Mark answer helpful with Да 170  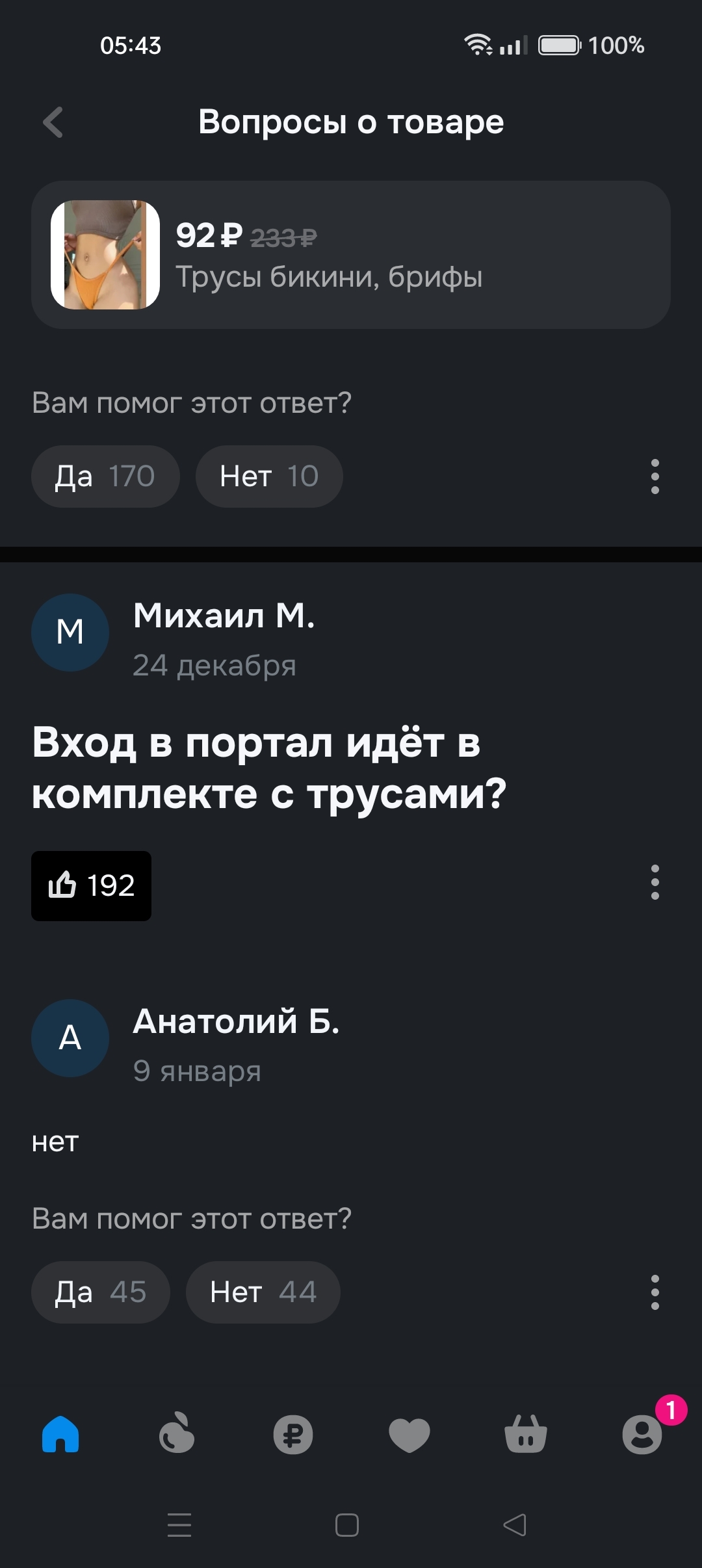(x=105, y=477)
